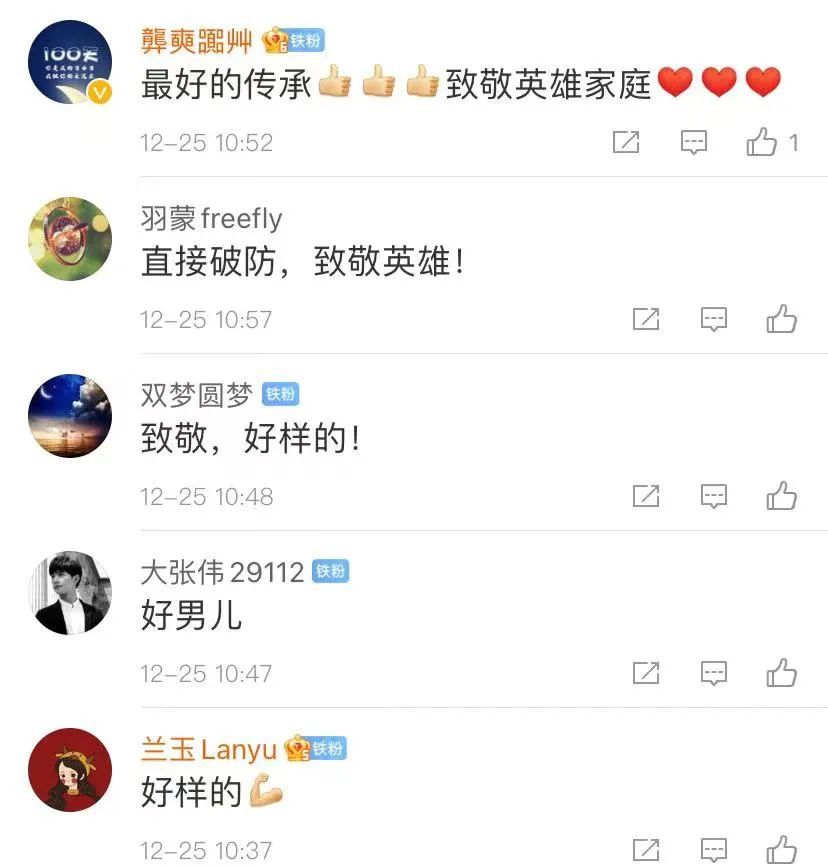This screenshot has height=867, width=828.
Task: Repost 羽蒙freefly's comment
Action: click(646, 320)
